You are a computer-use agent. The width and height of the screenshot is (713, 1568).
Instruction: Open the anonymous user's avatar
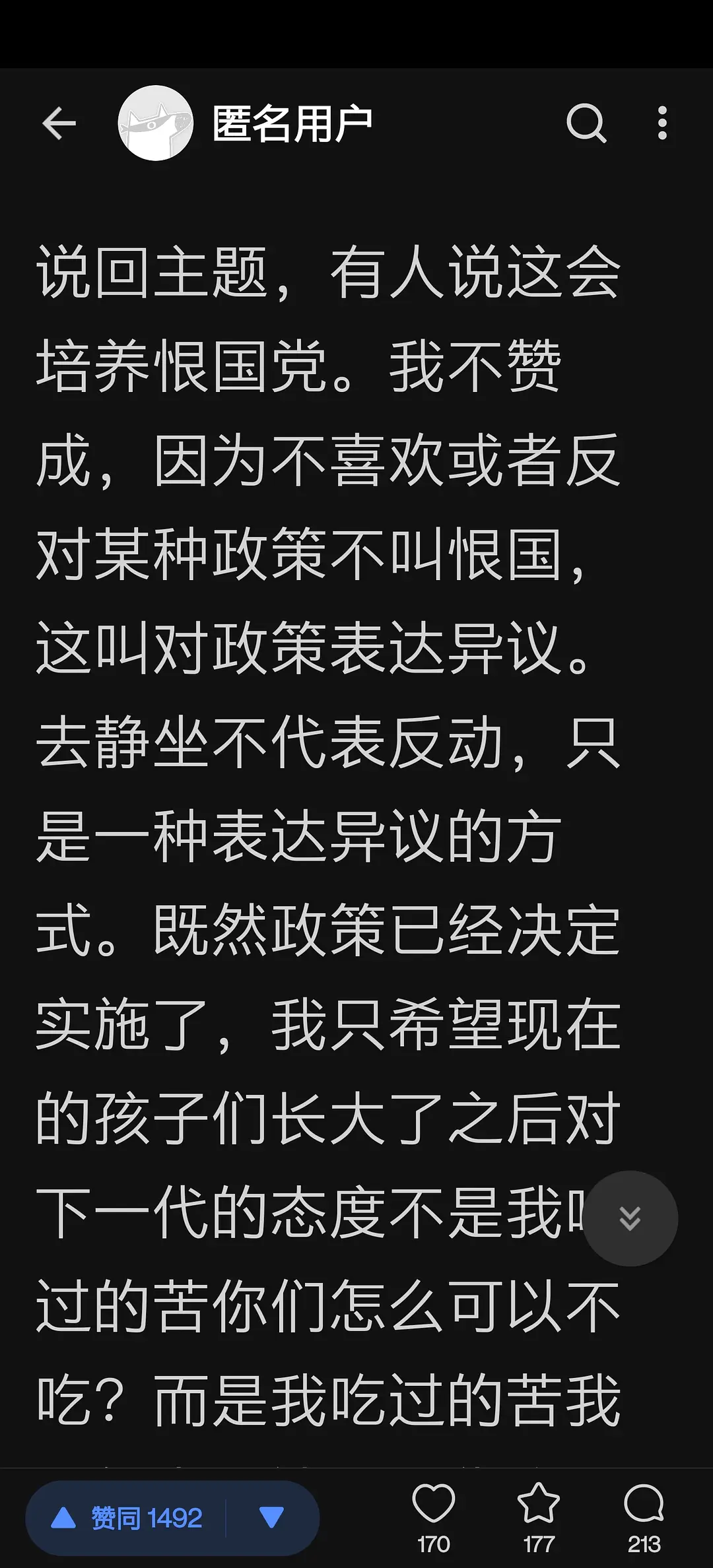click(155, 123)
